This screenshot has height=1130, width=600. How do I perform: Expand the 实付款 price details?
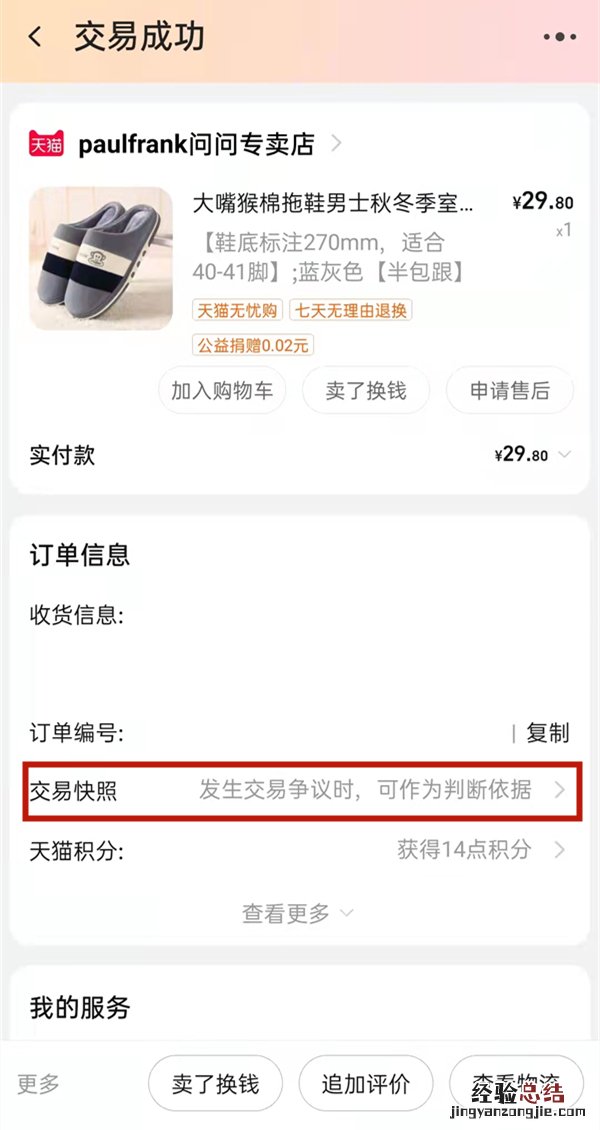click(564, 455)
